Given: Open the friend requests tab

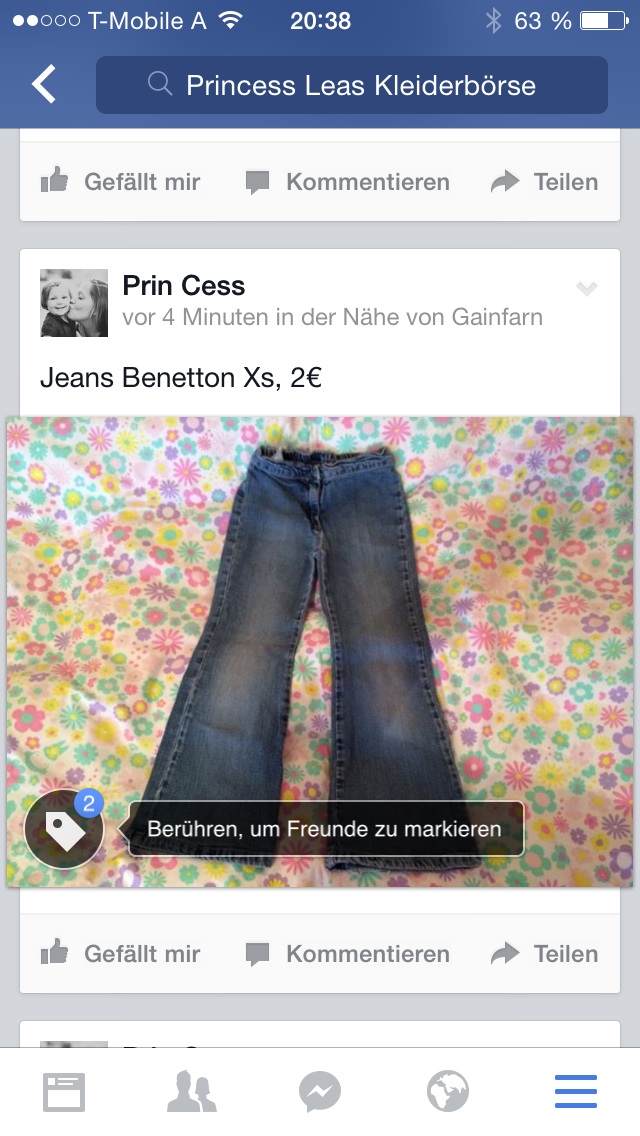Looking at the screenshot, I should [x=191, y=1092].
